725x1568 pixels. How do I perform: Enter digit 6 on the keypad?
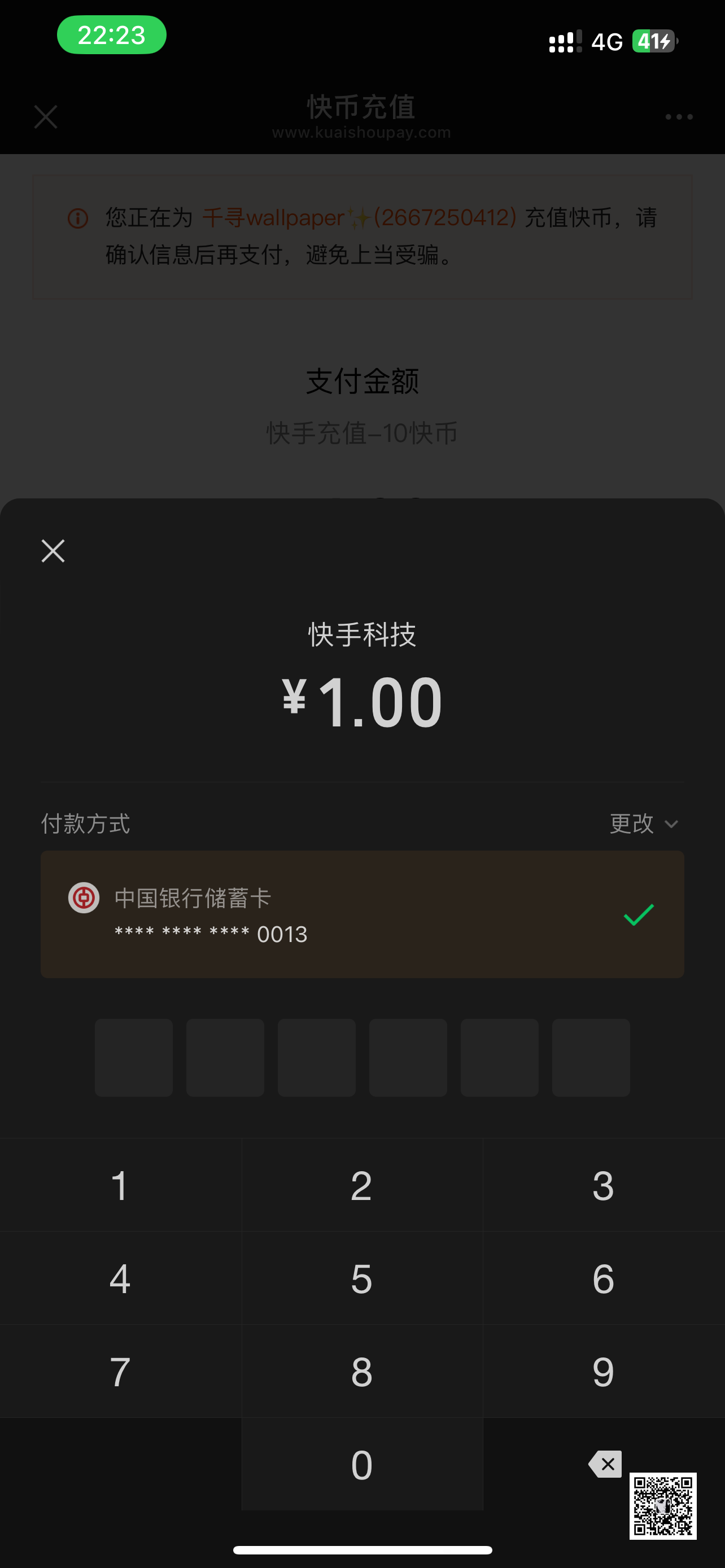[603, 1278]
